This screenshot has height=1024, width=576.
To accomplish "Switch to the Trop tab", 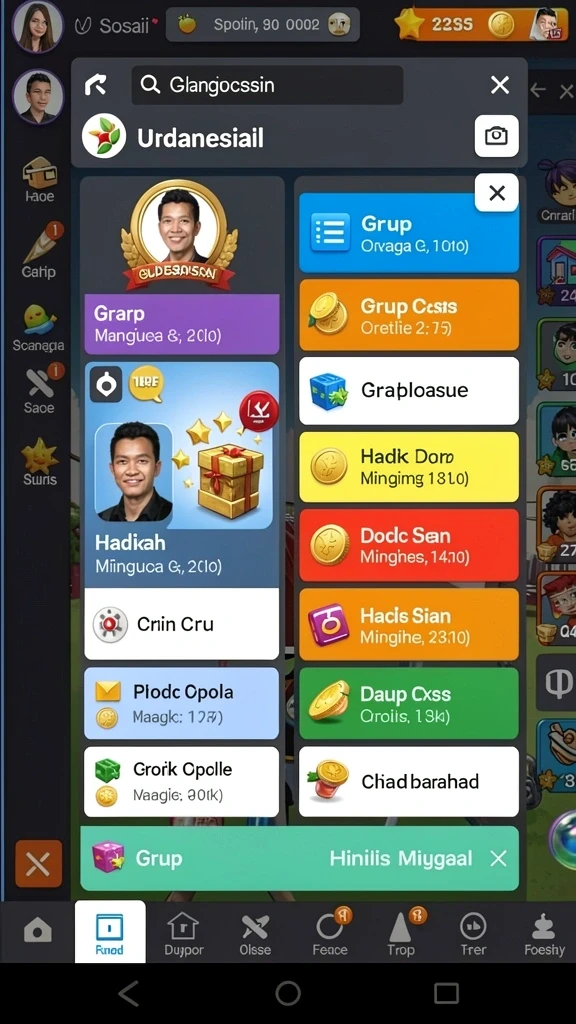I will [401, 932].
